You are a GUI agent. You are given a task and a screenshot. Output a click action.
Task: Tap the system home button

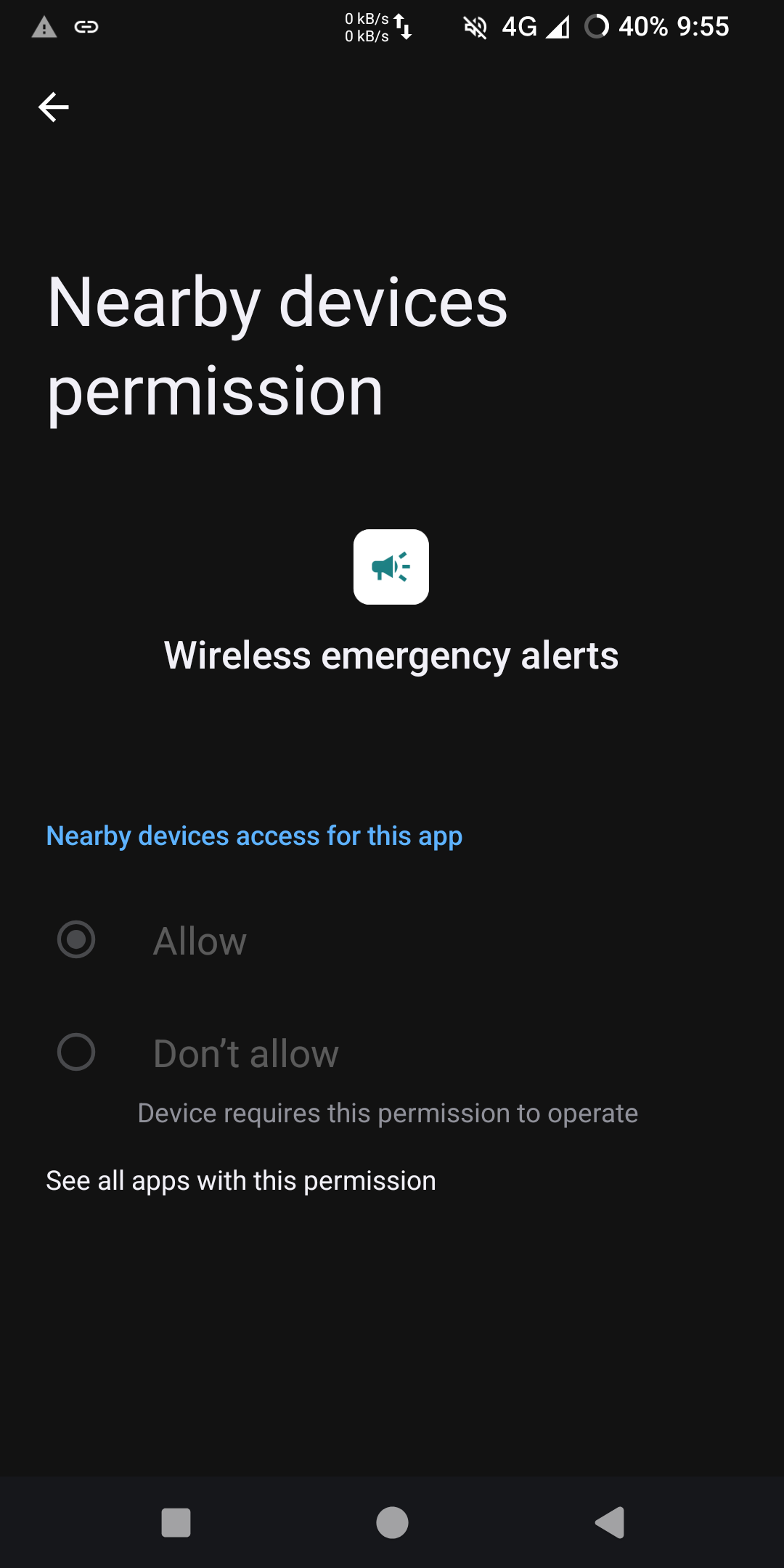[392, 1522]
